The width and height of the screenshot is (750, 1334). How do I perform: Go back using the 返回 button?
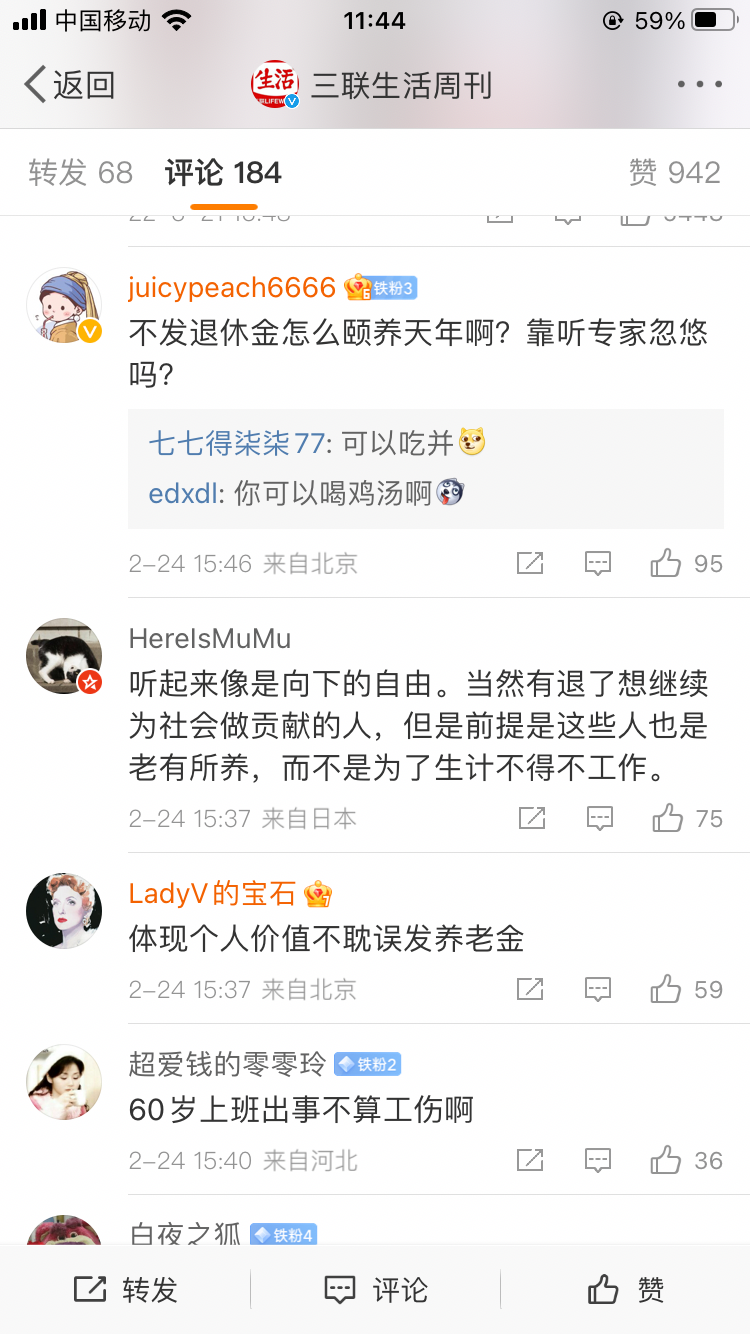[x=70, y=85]
